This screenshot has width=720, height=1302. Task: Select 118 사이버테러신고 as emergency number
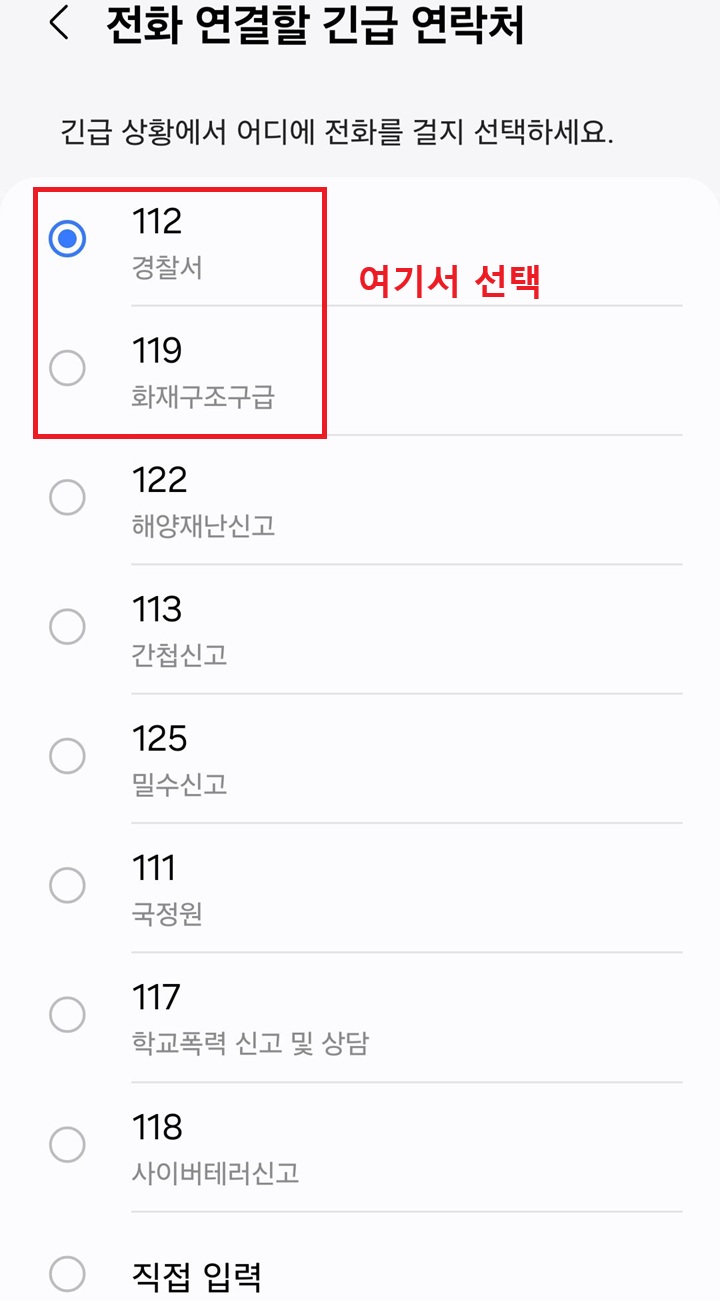[x=67, y=1145]
